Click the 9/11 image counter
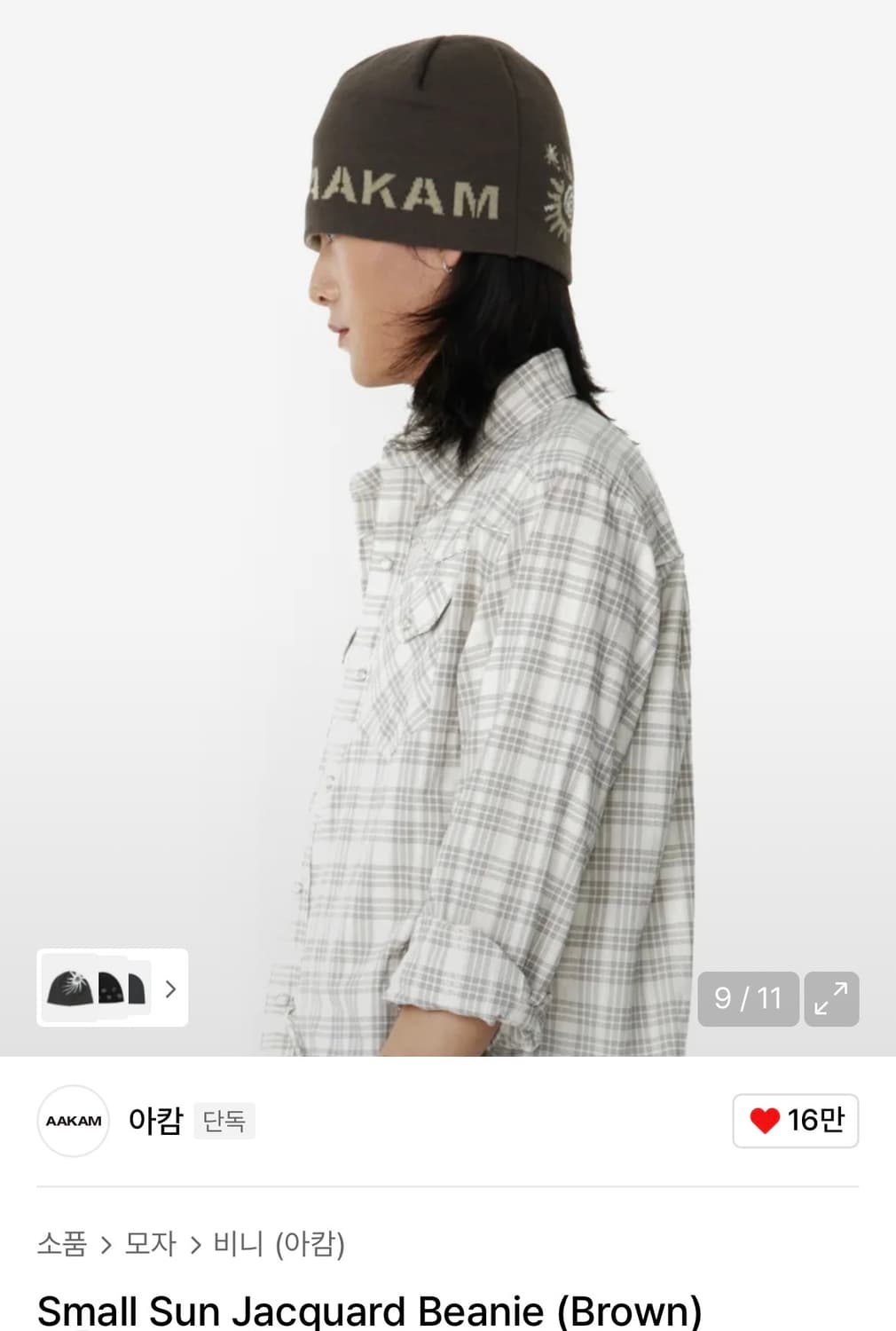The width and height of the screenshot is (896, 1331). (748, 999)
